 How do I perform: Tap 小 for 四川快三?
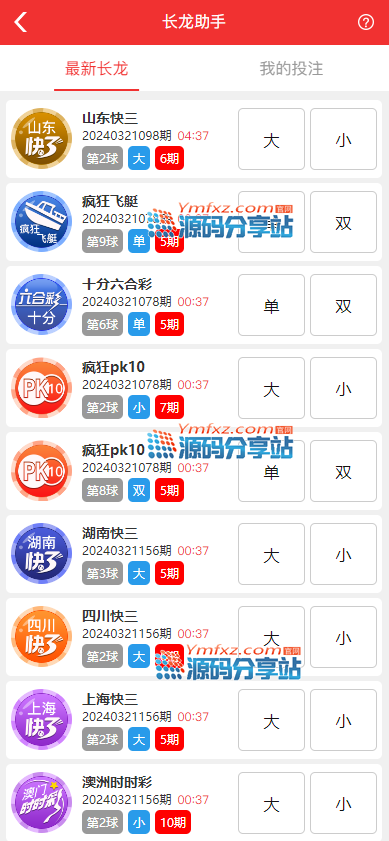(x=343, y=637)
